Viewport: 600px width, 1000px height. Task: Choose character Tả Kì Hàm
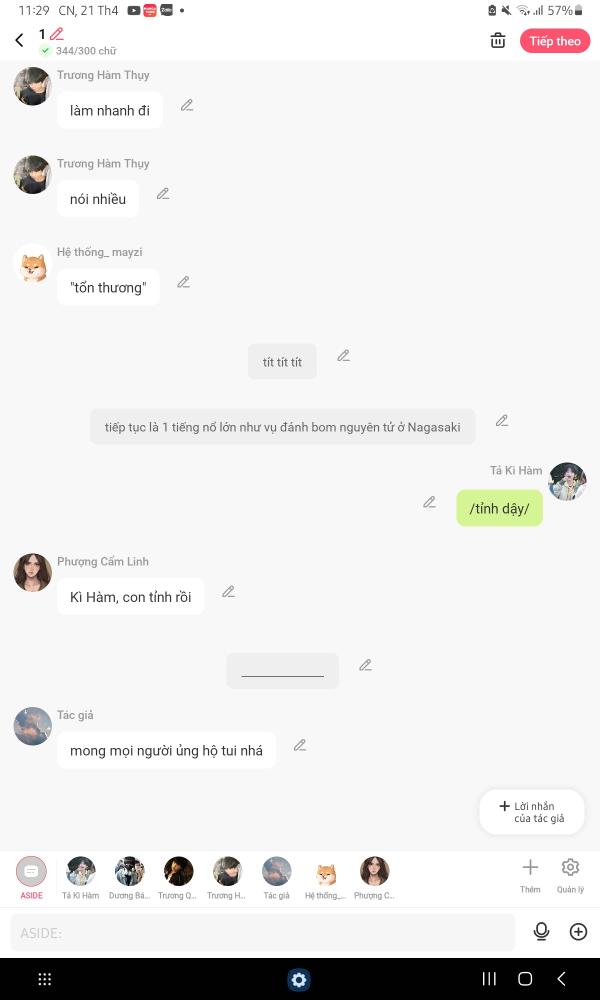(x=80, y=878)
